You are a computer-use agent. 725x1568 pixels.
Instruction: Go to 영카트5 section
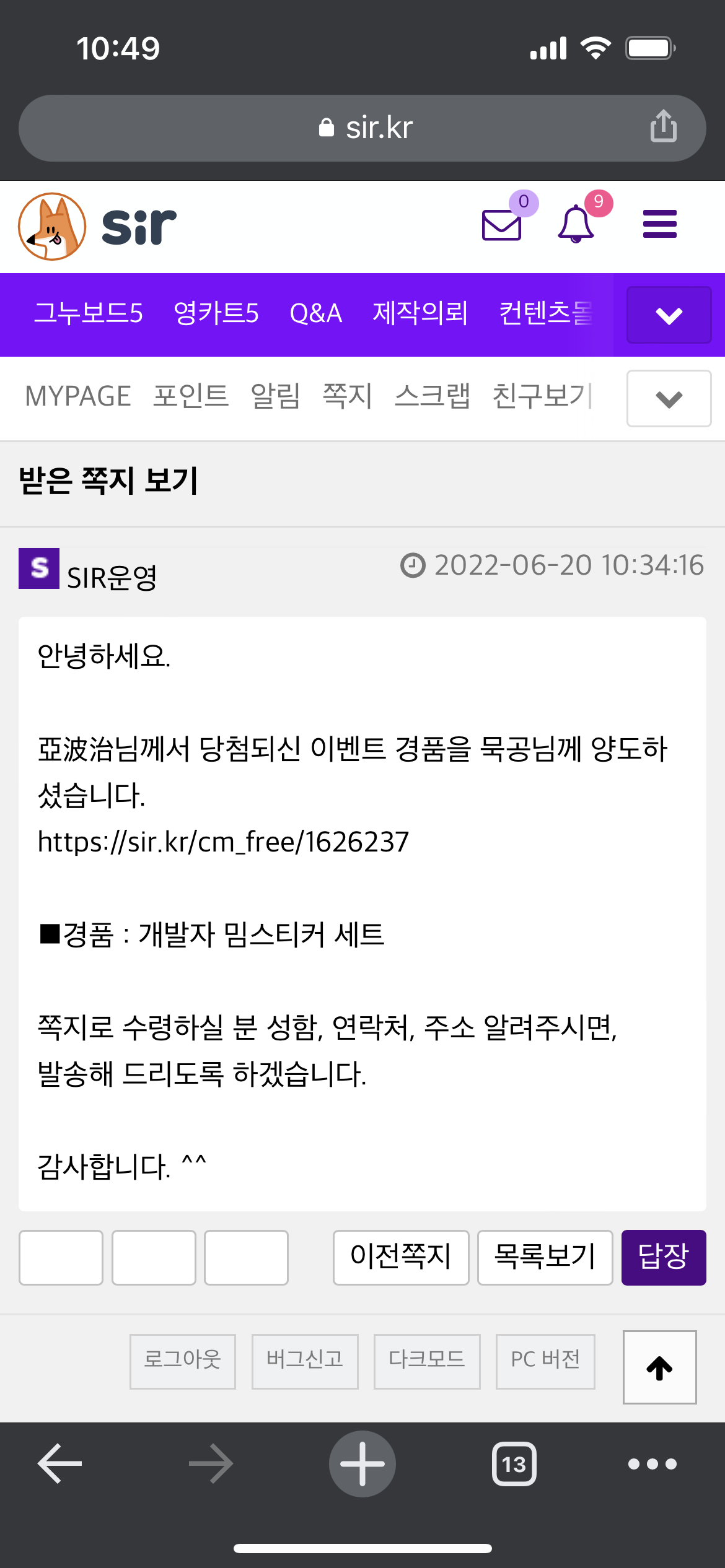tap(216, 313)
